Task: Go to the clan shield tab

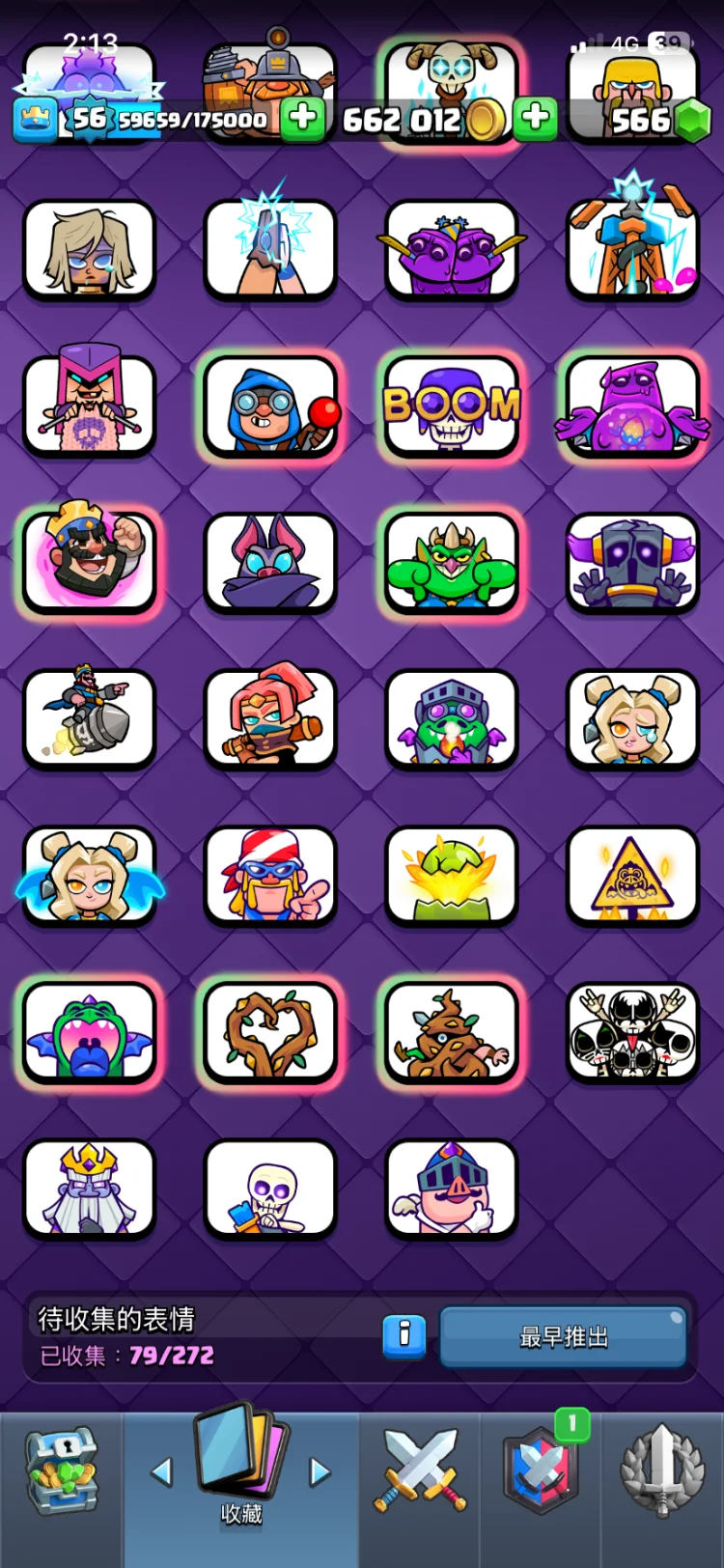Action: [x=541, y=1472]
